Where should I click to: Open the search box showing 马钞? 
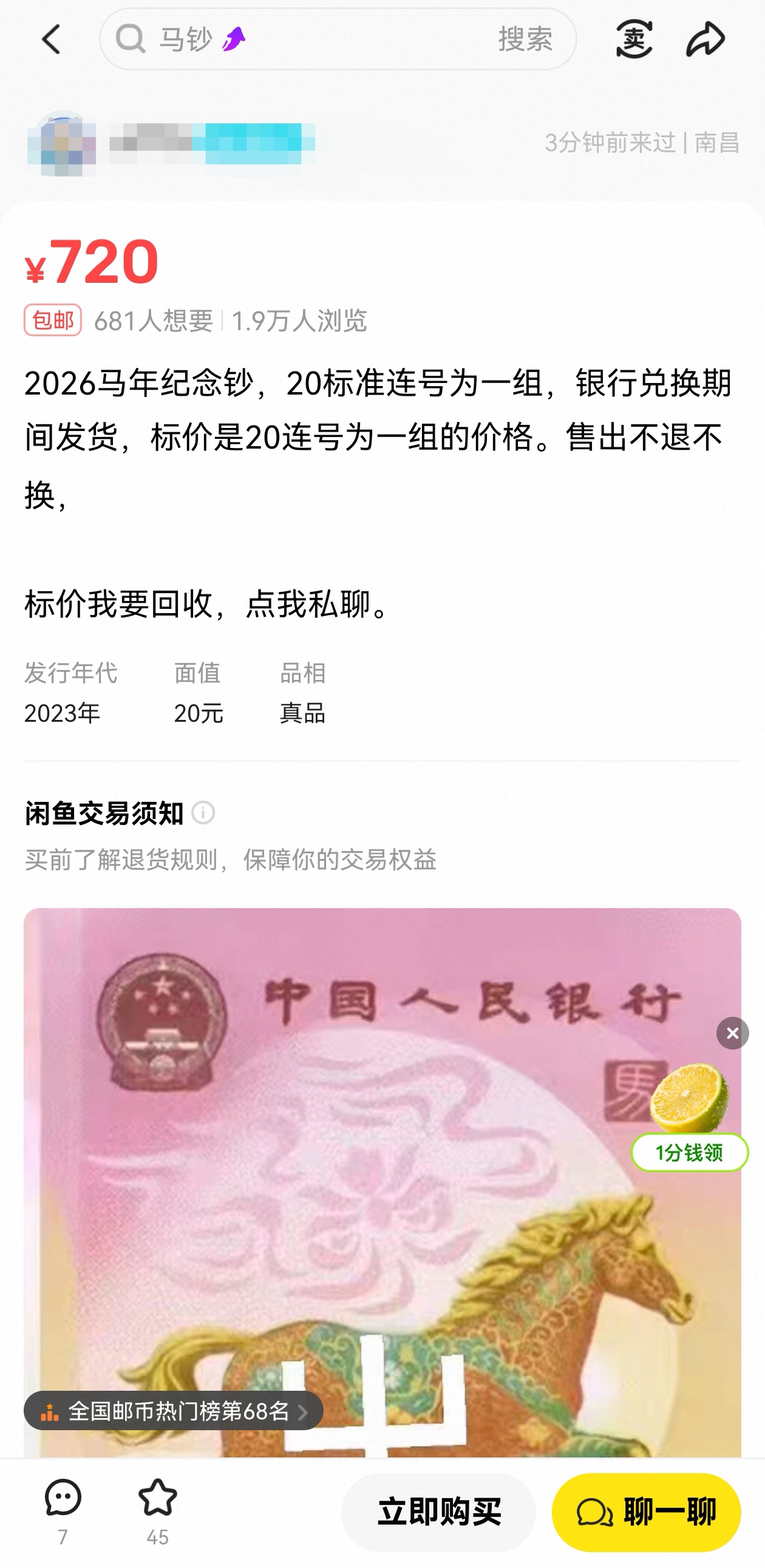coord(304,39)
